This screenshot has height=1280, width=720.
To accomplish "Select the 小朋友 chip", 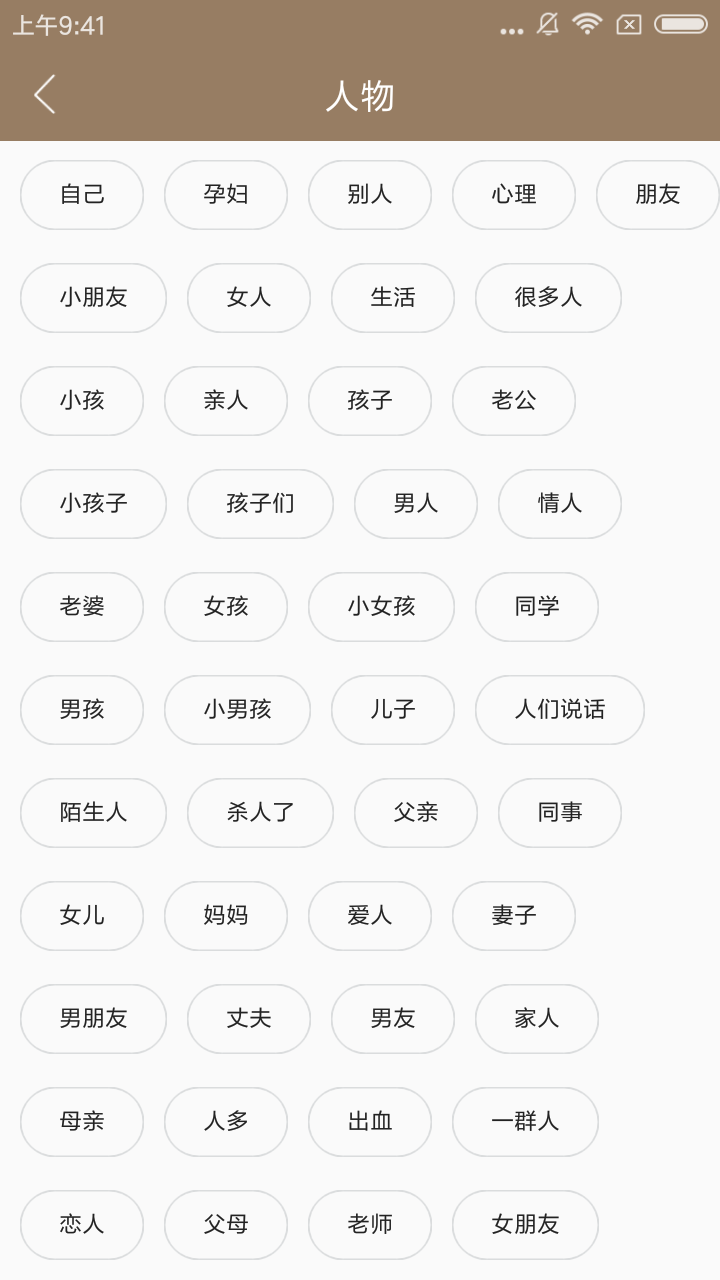I will tap(93, 298).
